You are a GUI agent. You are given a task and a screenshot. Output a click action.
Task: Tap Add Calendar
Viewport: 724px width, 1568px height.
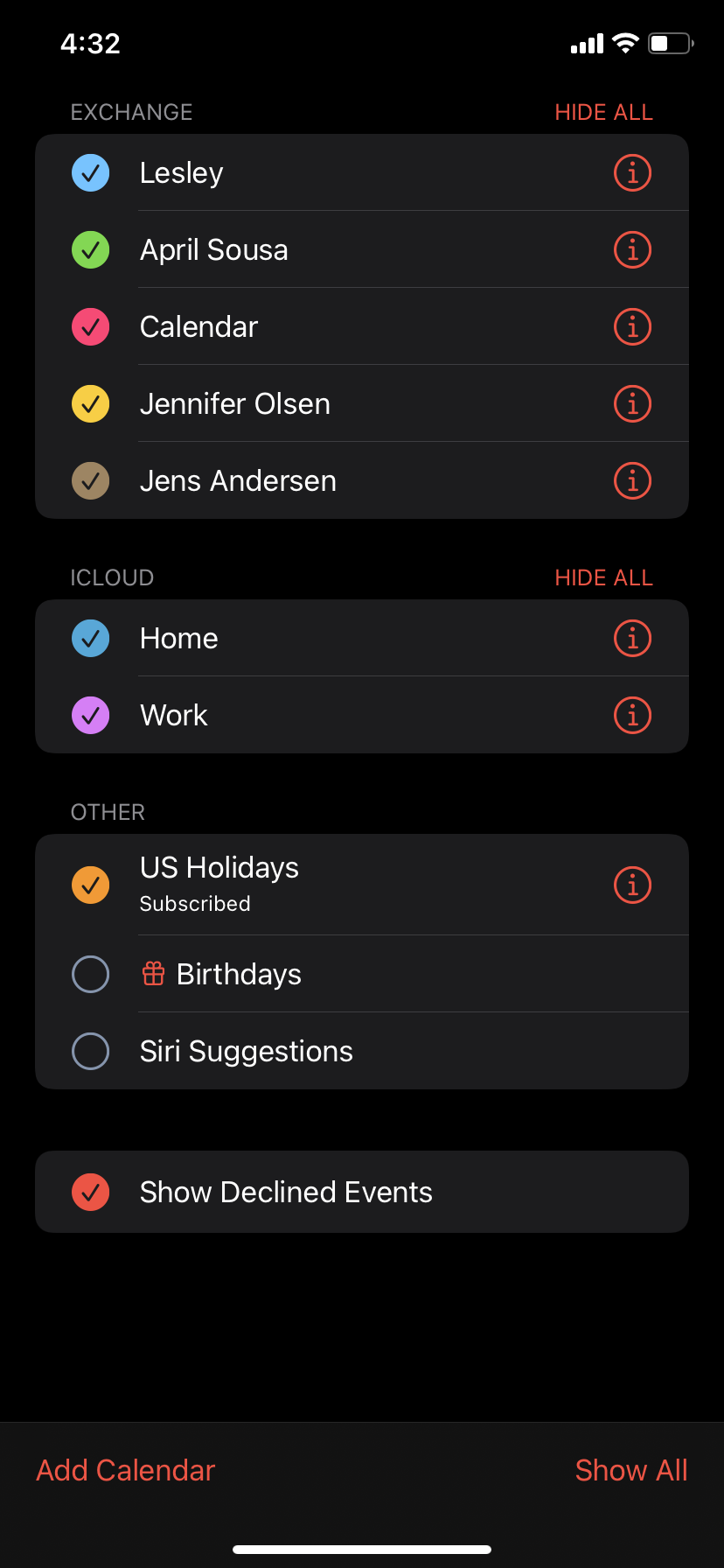[126, 1471]
